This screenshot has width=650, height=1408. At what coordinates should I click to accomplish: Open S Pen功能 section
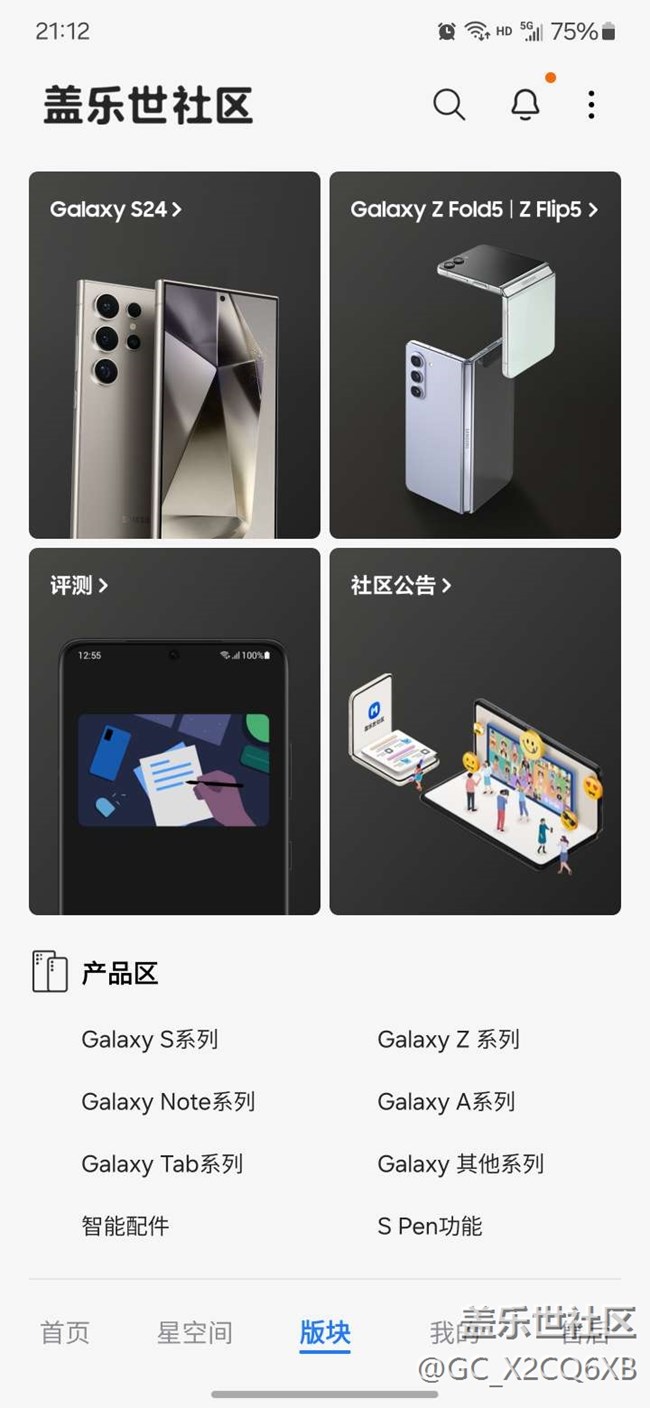[x=430, y=1226]
